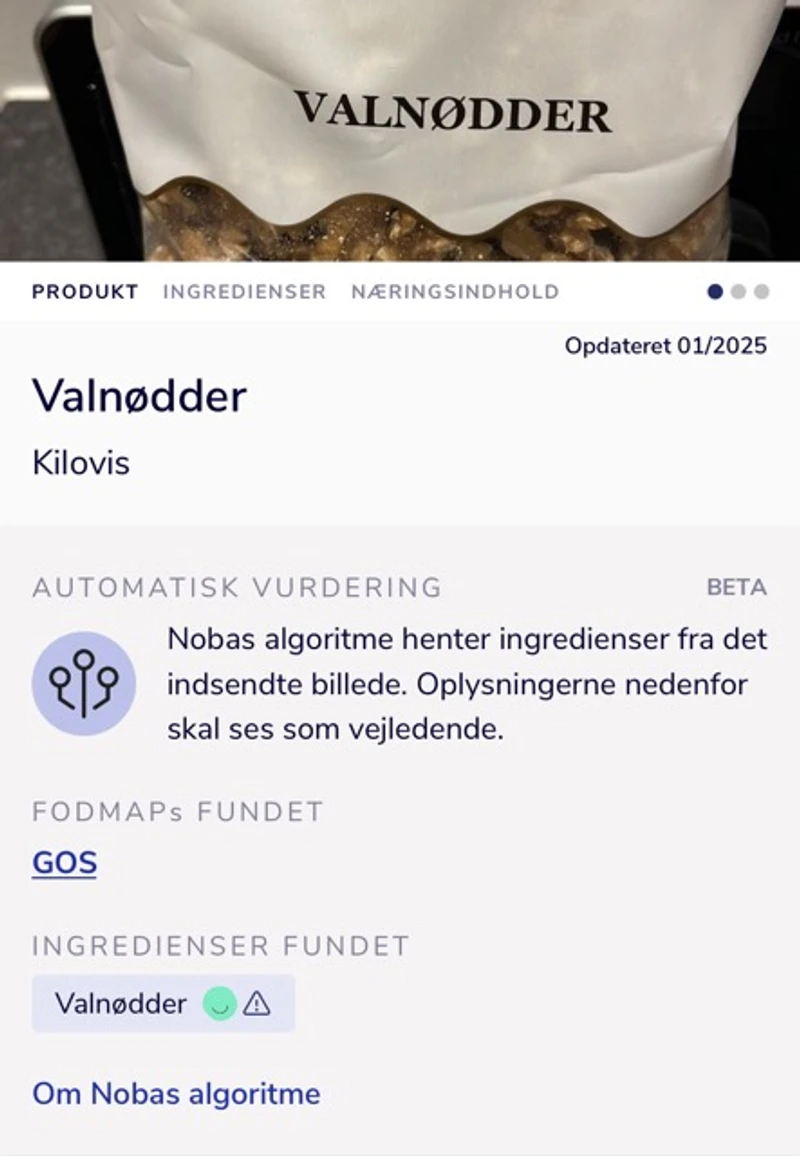Viewport: 800px width, 1156px height.
Task: Switch to the Næringsindhold tab
Action: 455,292
